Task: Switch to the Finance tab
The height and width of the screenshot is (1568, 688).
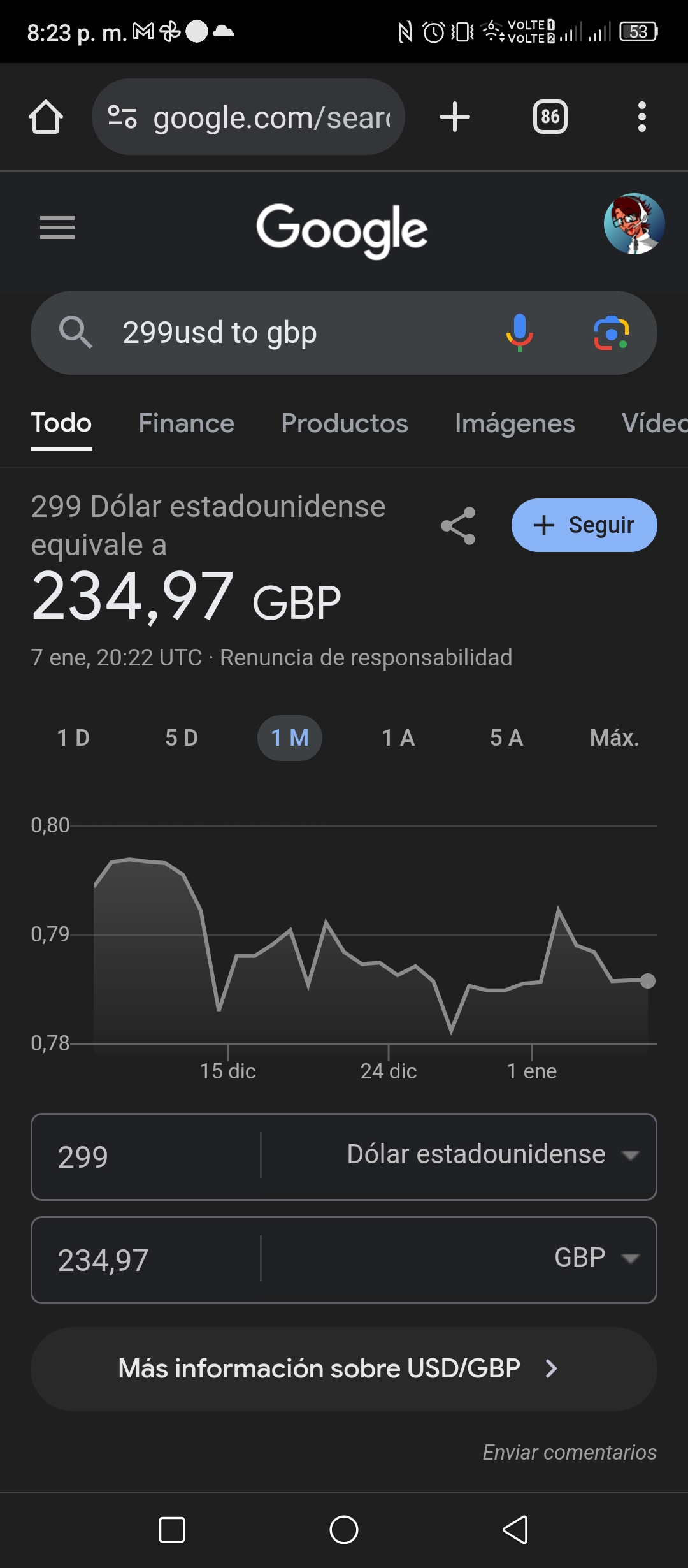Action: tap(187, 423)
